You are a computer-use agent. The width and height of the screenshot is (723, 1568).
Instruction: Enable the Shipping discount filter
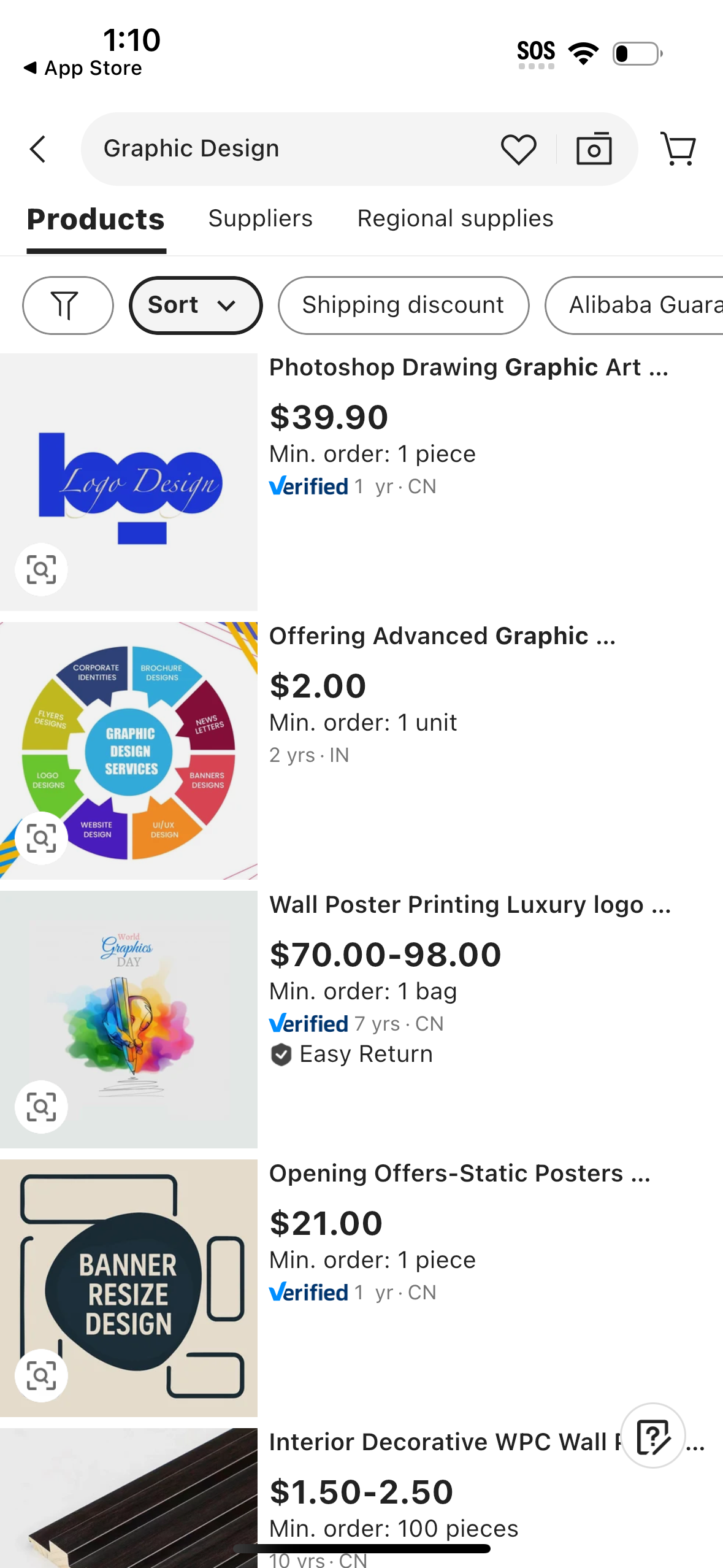coord(403,305)
